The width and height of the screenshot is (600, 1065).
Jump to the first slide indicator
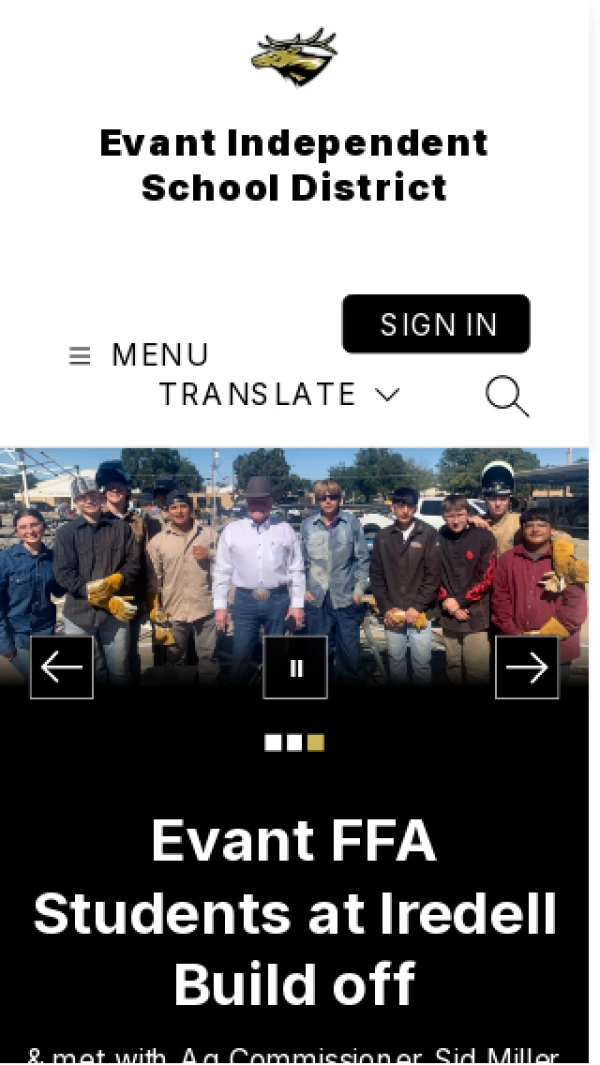pos(273,742)
